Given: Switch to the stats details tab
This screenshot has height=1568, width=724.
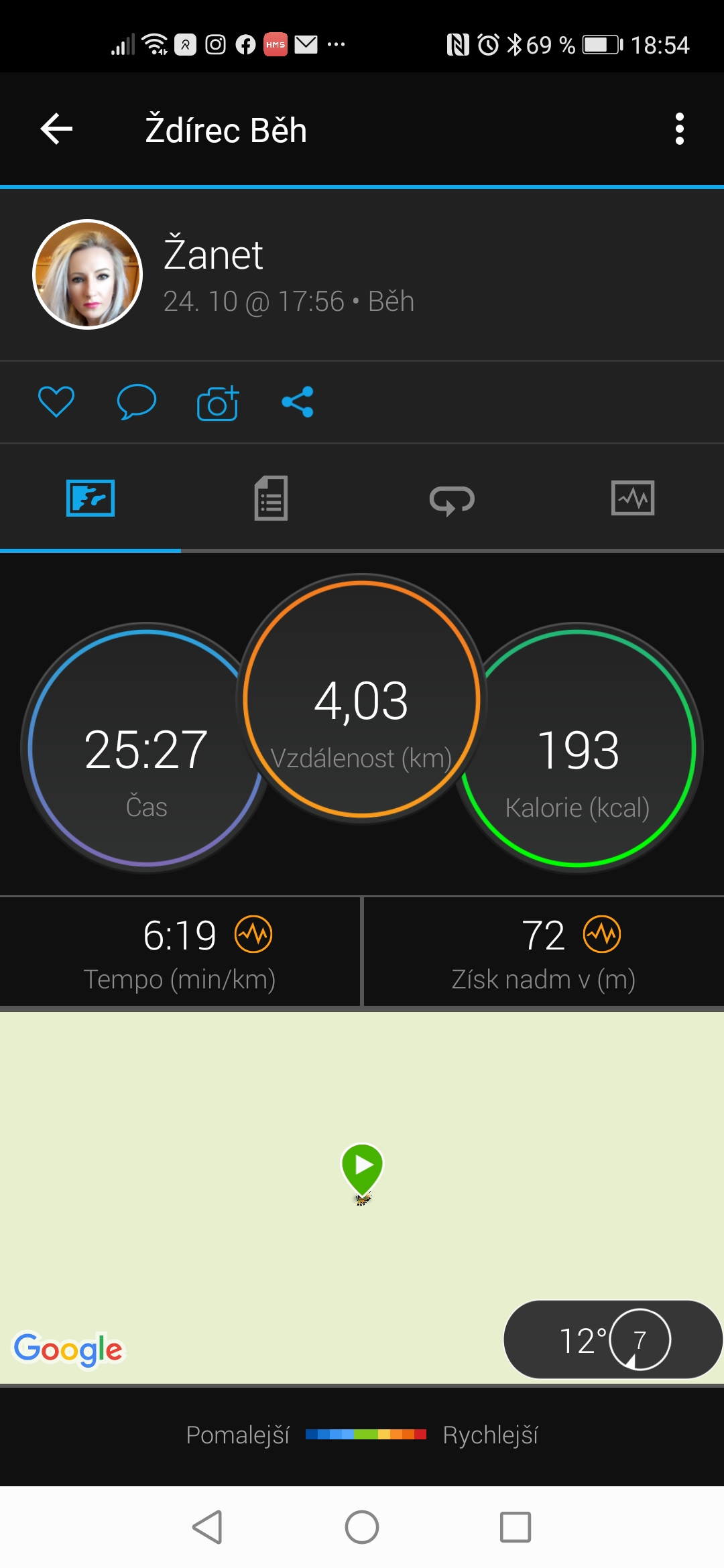Looking at the screenshot, I should [x=271, y=498].
